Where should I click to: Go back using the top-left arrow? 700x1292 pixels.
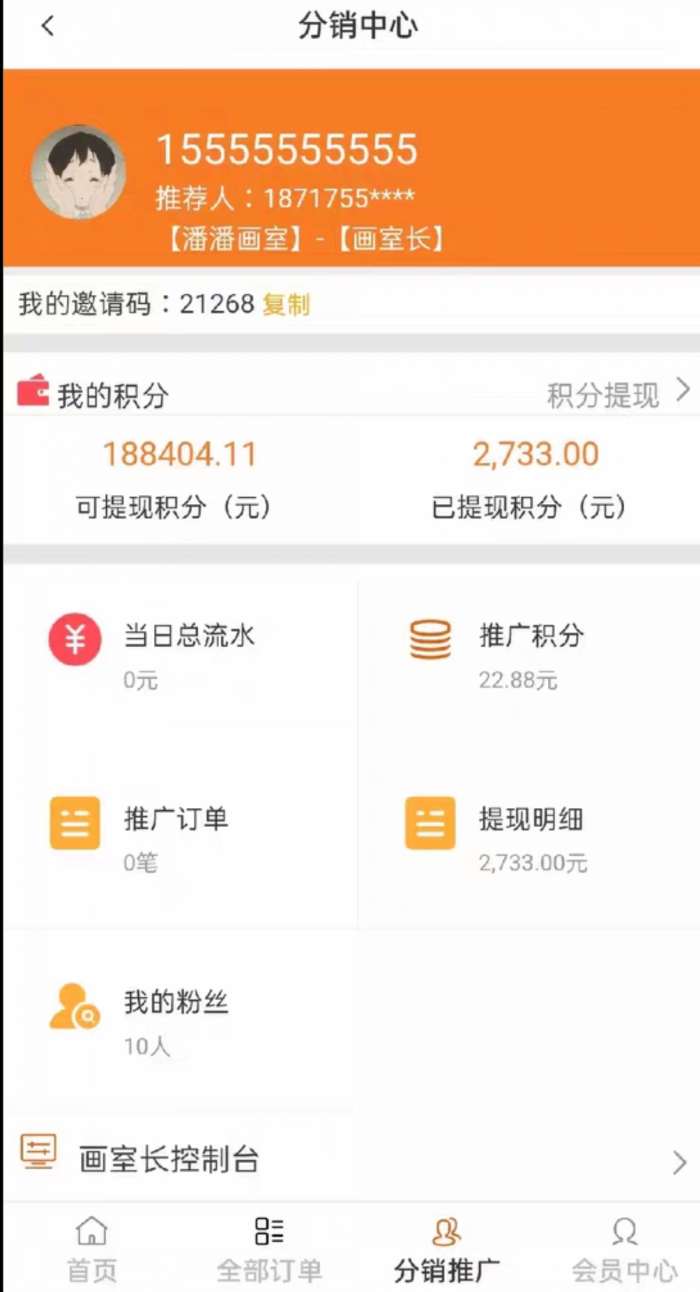pyautogui.click(x=48, y=27)
